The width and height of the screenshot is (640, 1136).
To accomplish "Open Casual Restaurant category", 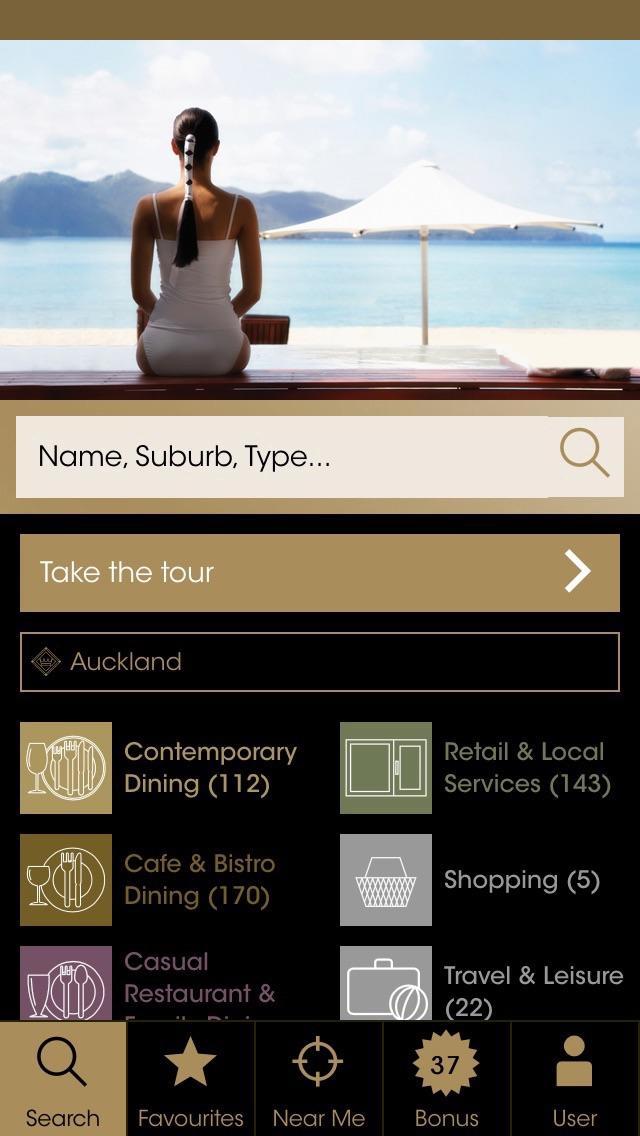I will (x=160, y=985).
